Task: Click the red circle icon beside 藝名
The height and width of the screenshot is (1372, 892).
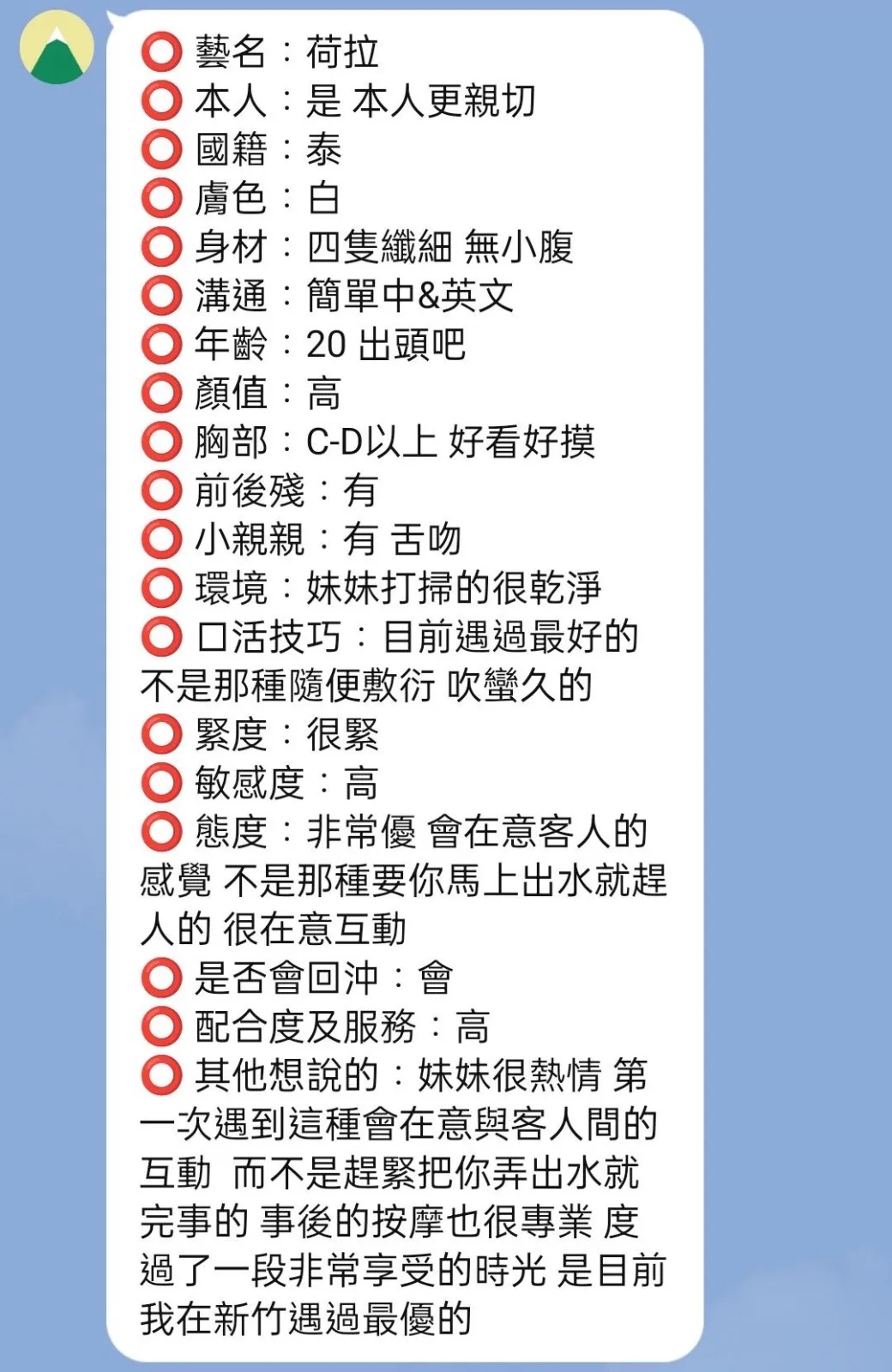Action: pos(159,50)
